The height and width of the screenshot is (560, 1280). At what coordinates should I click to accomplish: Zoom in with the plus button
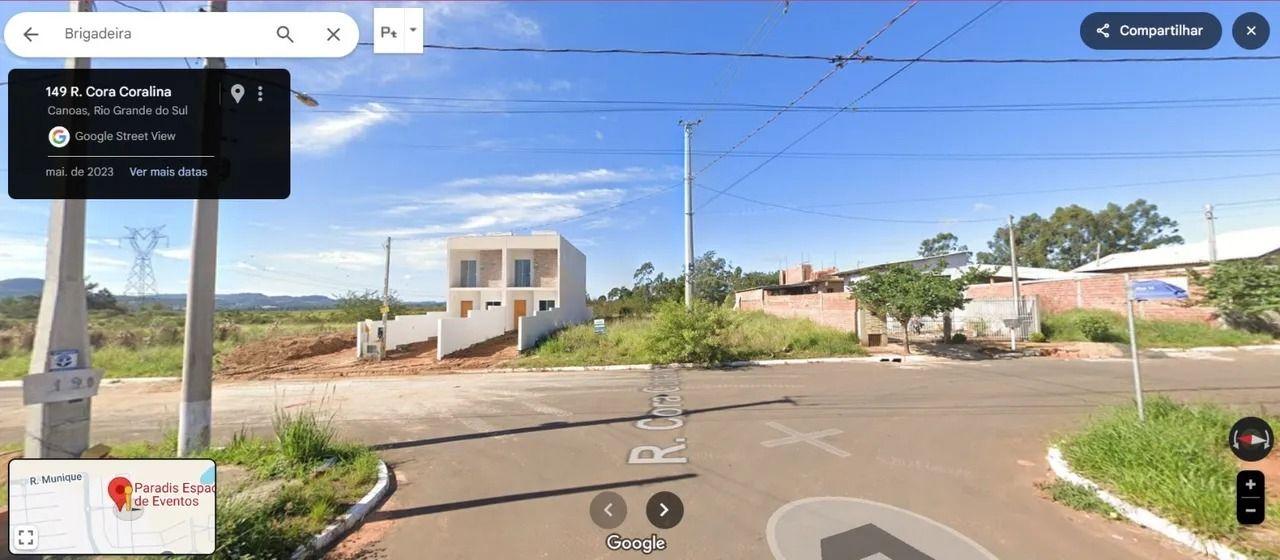coord(1250,485)
